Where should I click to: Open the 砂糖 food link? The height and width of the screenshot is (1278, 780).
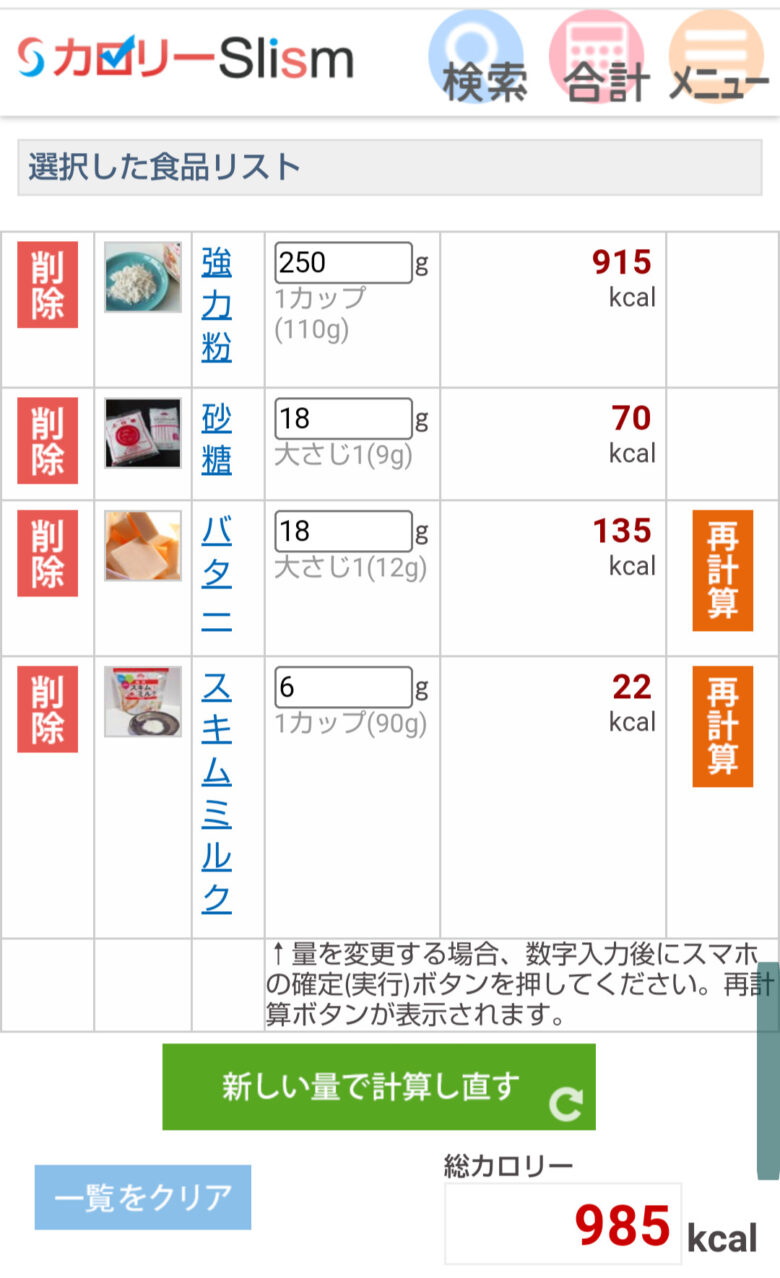216,439
